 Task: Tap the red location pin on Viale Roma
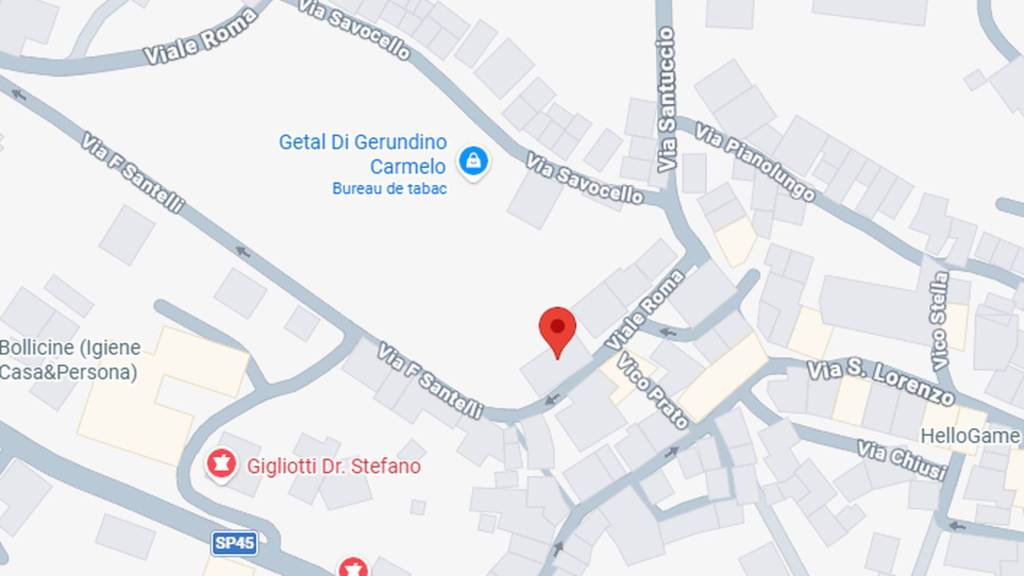[557, 328]
